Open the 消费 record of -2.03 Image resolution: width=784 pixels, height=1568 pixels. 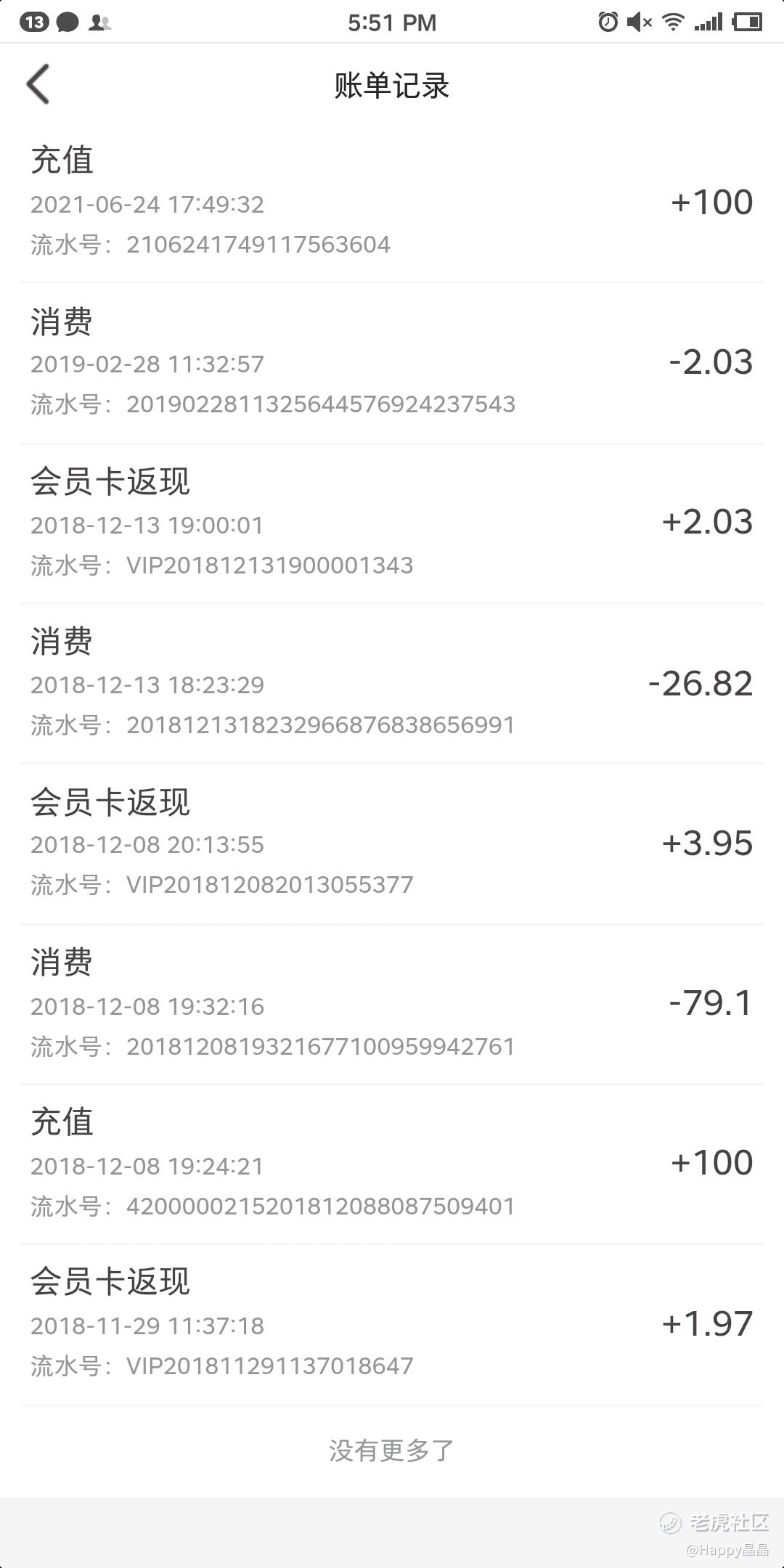coord(392,363)
